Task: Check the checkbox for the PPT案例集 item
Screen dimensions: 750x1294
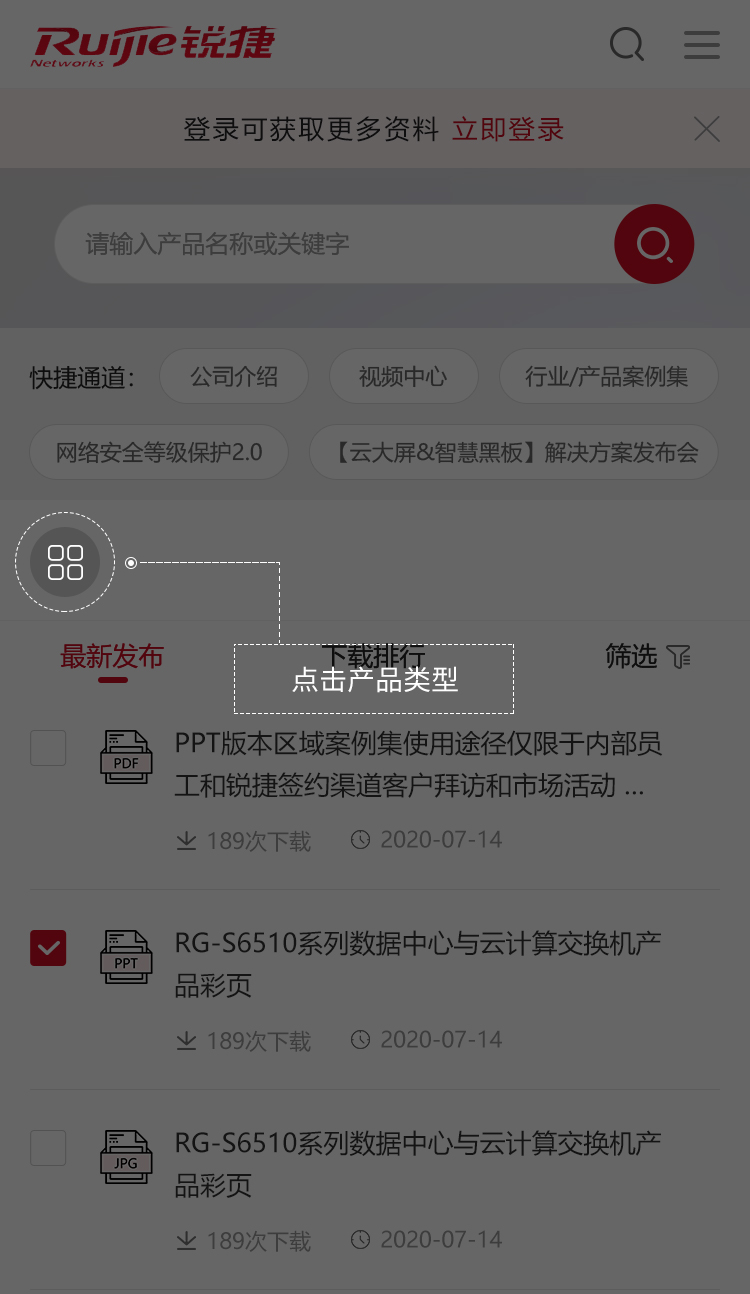Action: [x=48, y=747]
